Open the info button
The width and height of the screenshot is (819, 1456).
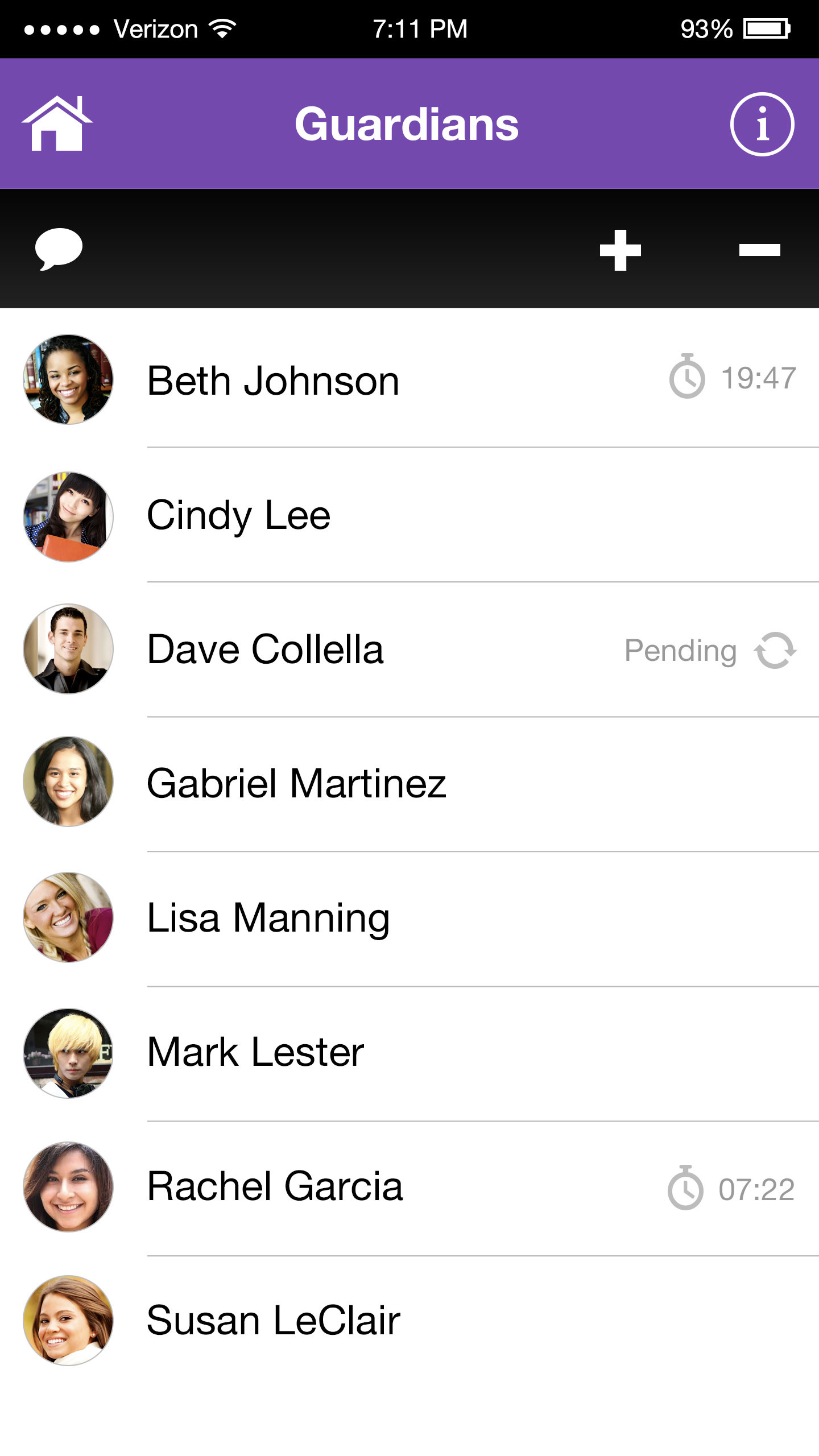pos(762,124)
